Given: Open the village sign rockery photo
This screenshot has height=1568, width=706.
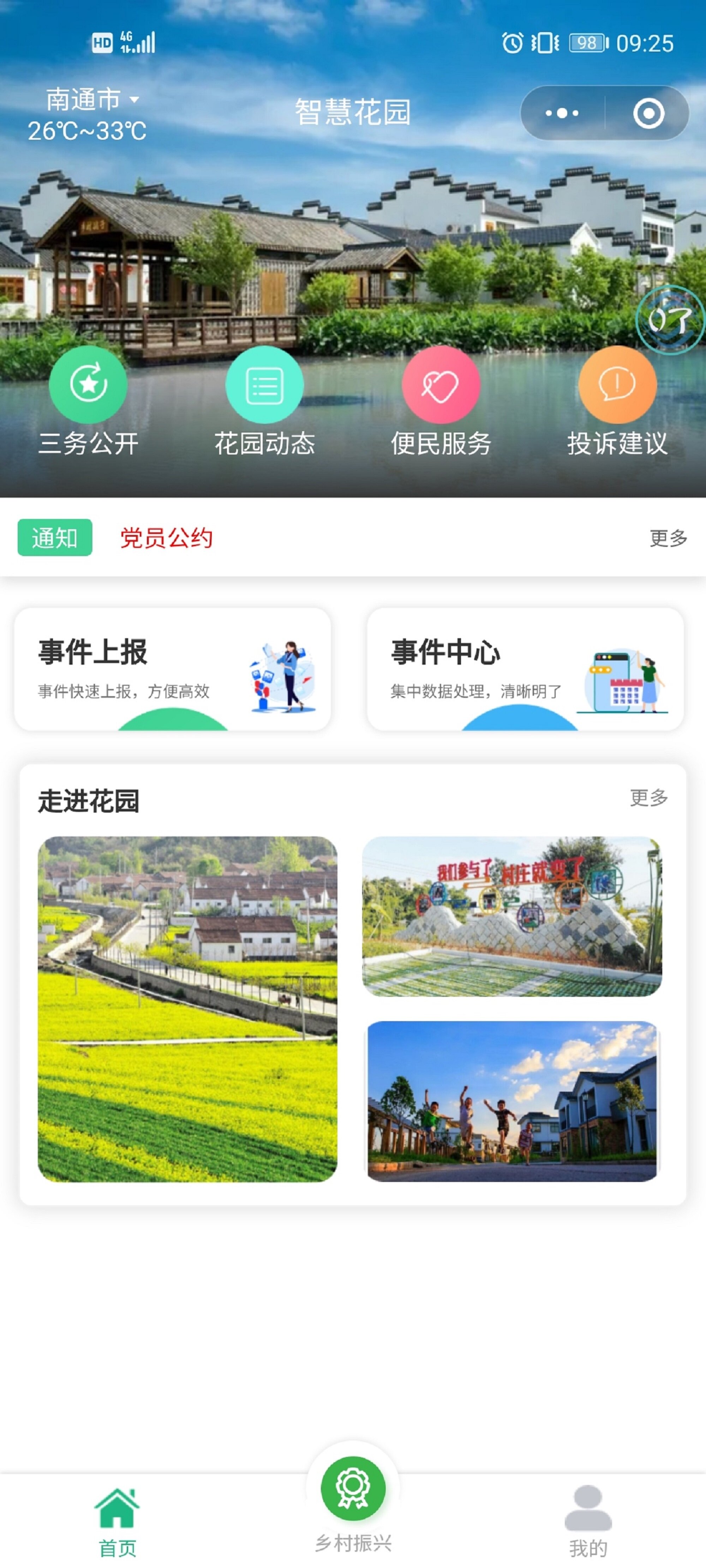Looking at the screenshot, I should click(x=512, y=916).
